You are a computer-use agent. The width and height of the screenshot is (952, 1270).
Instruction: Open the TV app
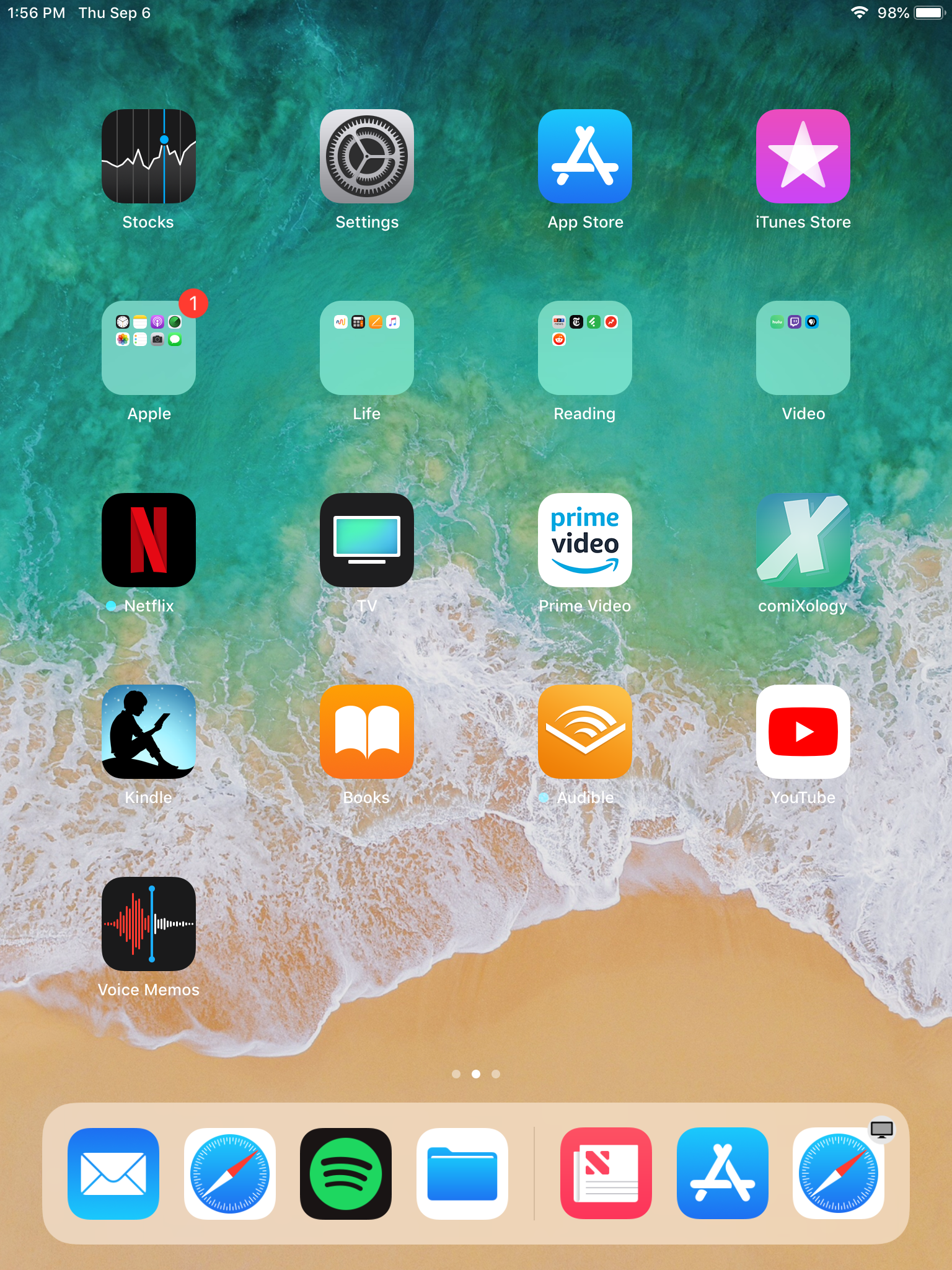367,540
